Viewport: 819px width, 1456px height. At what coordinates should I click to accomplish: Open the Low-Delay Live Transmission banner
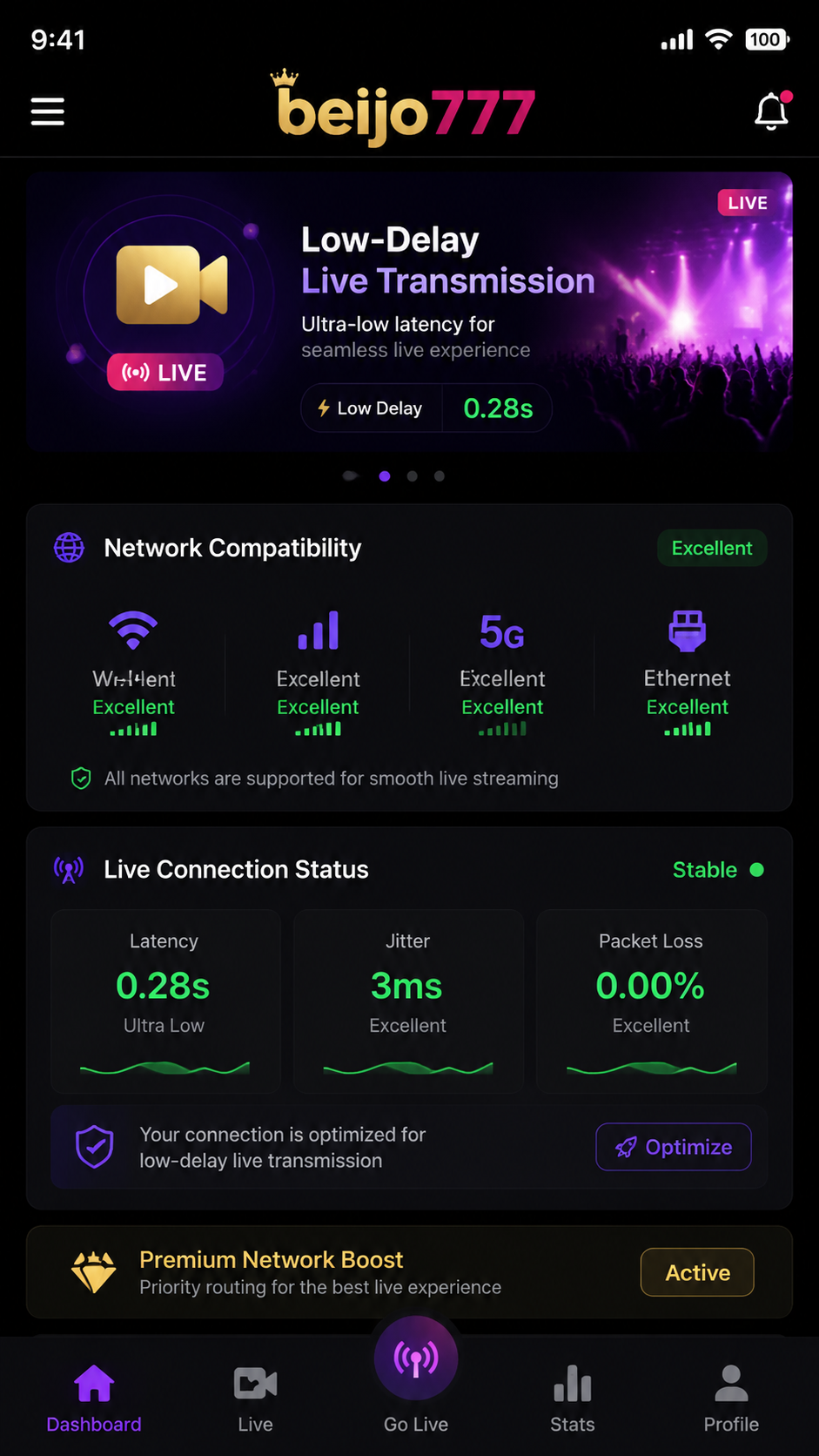(409, 311)
